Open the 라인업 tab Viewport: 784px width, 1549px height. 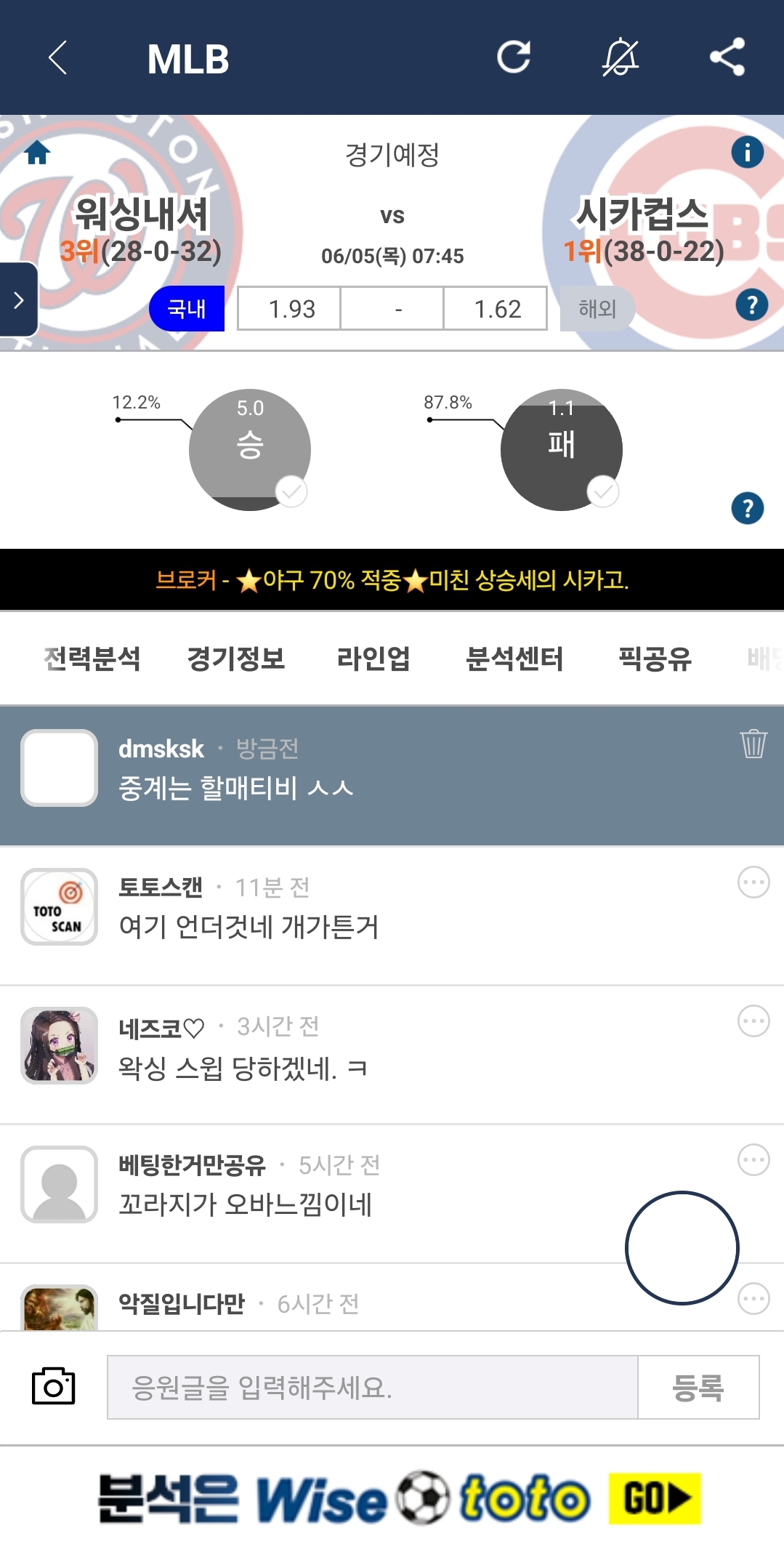click(373, 659)
